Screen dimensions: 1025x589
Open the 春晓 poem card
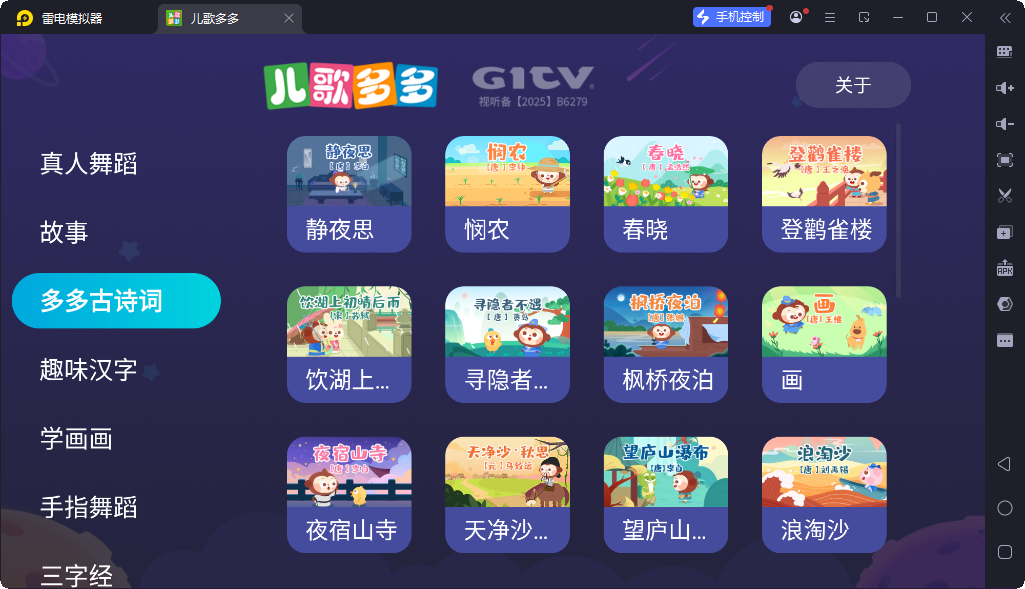pyautogui.click(x=665, y=194)
